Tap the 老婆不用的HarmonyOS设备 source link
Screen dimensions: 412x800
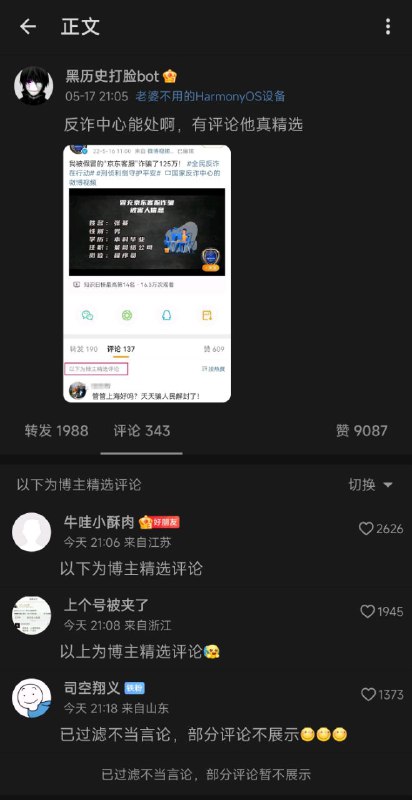[210, 96]
